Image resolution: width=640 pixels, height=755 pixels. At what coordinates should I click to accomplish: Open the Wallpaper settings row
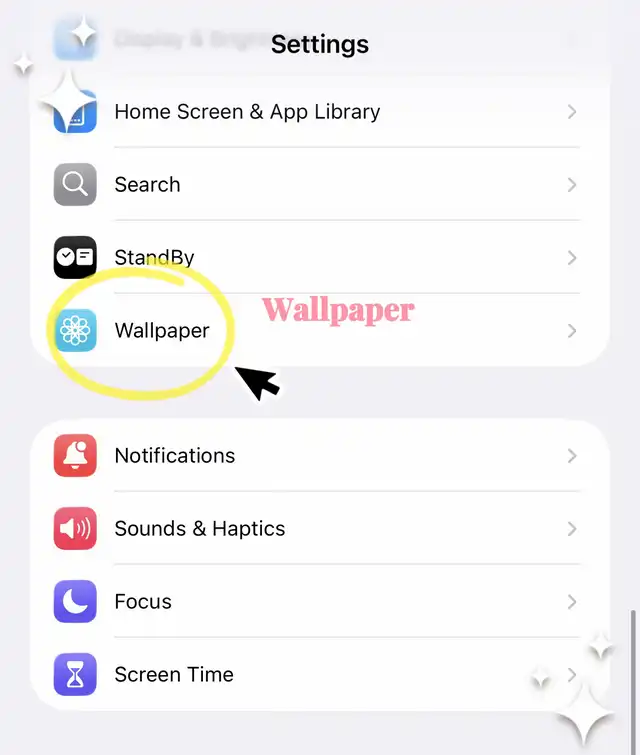pos(162,331)
